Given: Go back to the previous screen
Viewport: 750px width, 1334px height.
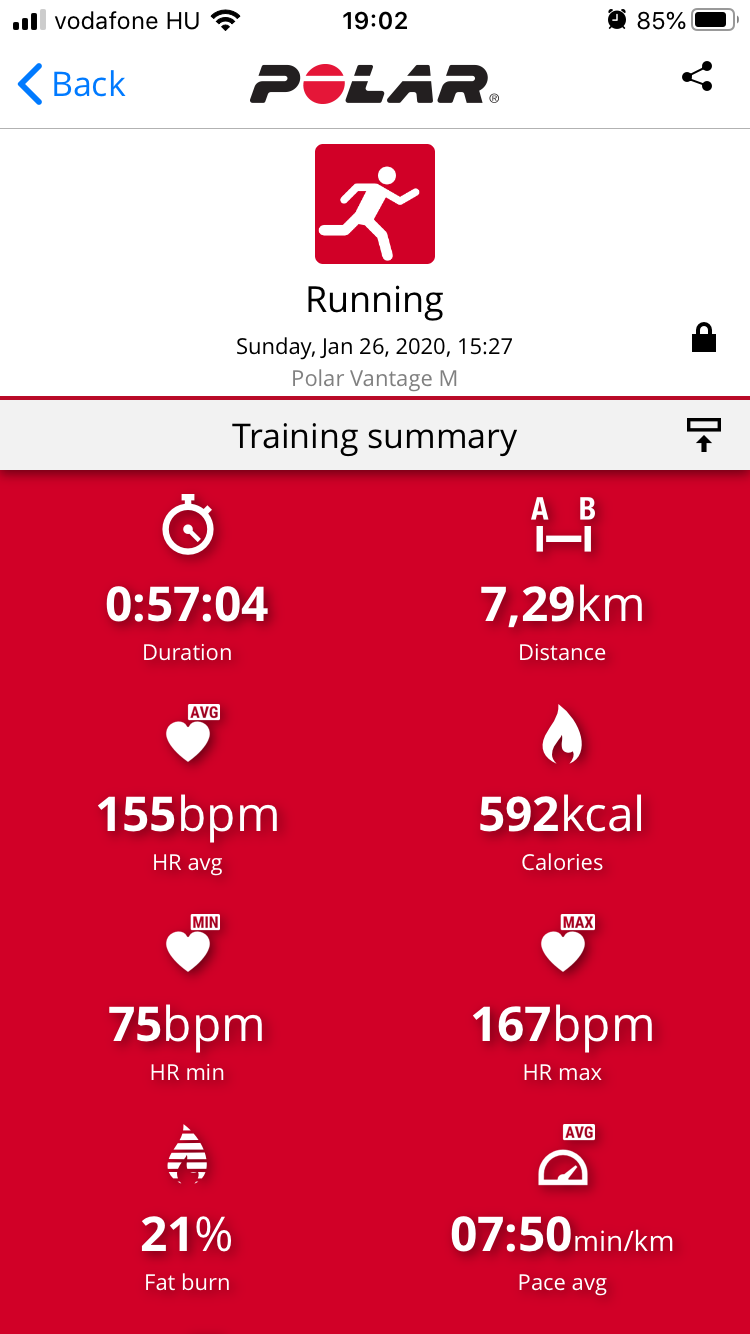Looking at the screenshot, I should (72, 84).
